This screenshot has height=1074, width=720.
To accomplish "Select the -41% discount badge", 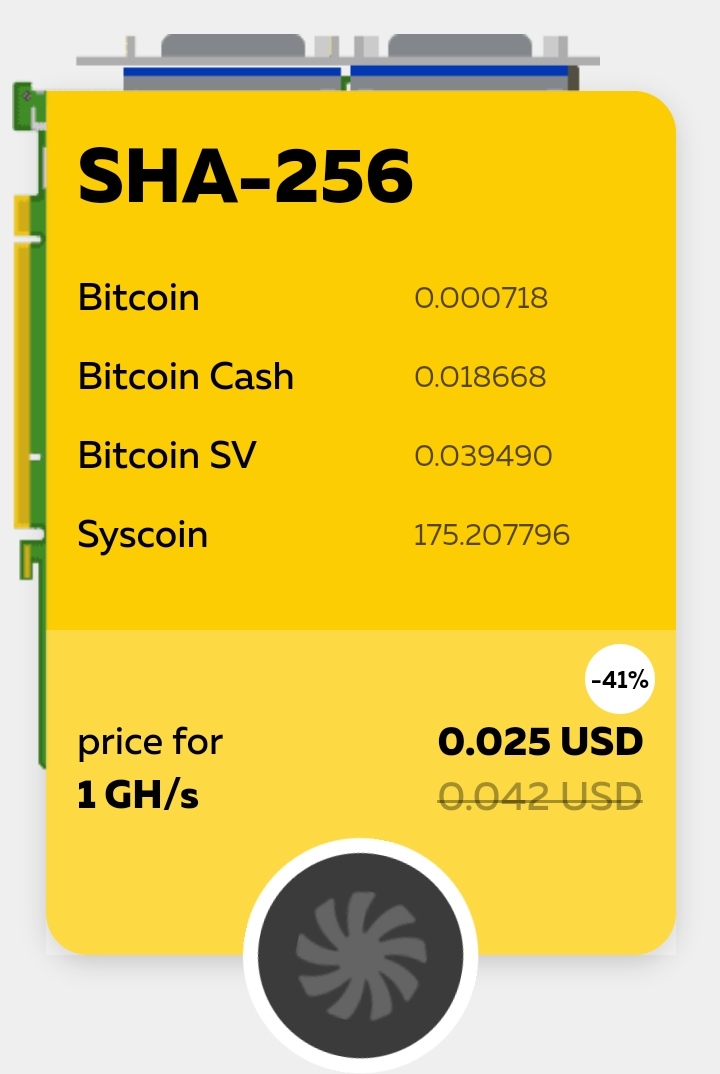I will coord(620,680).
